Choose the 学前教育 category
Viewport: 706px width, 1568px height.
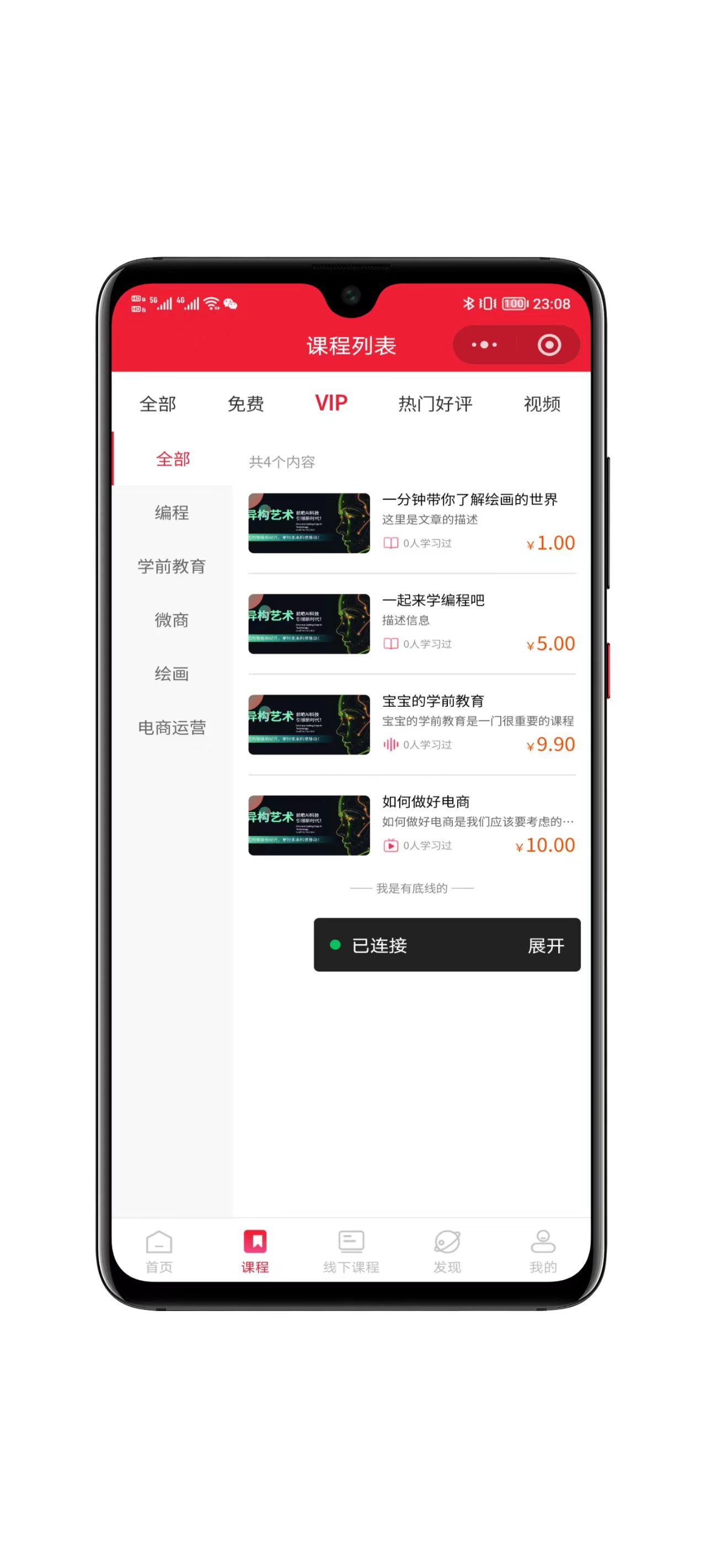(172, 566)
